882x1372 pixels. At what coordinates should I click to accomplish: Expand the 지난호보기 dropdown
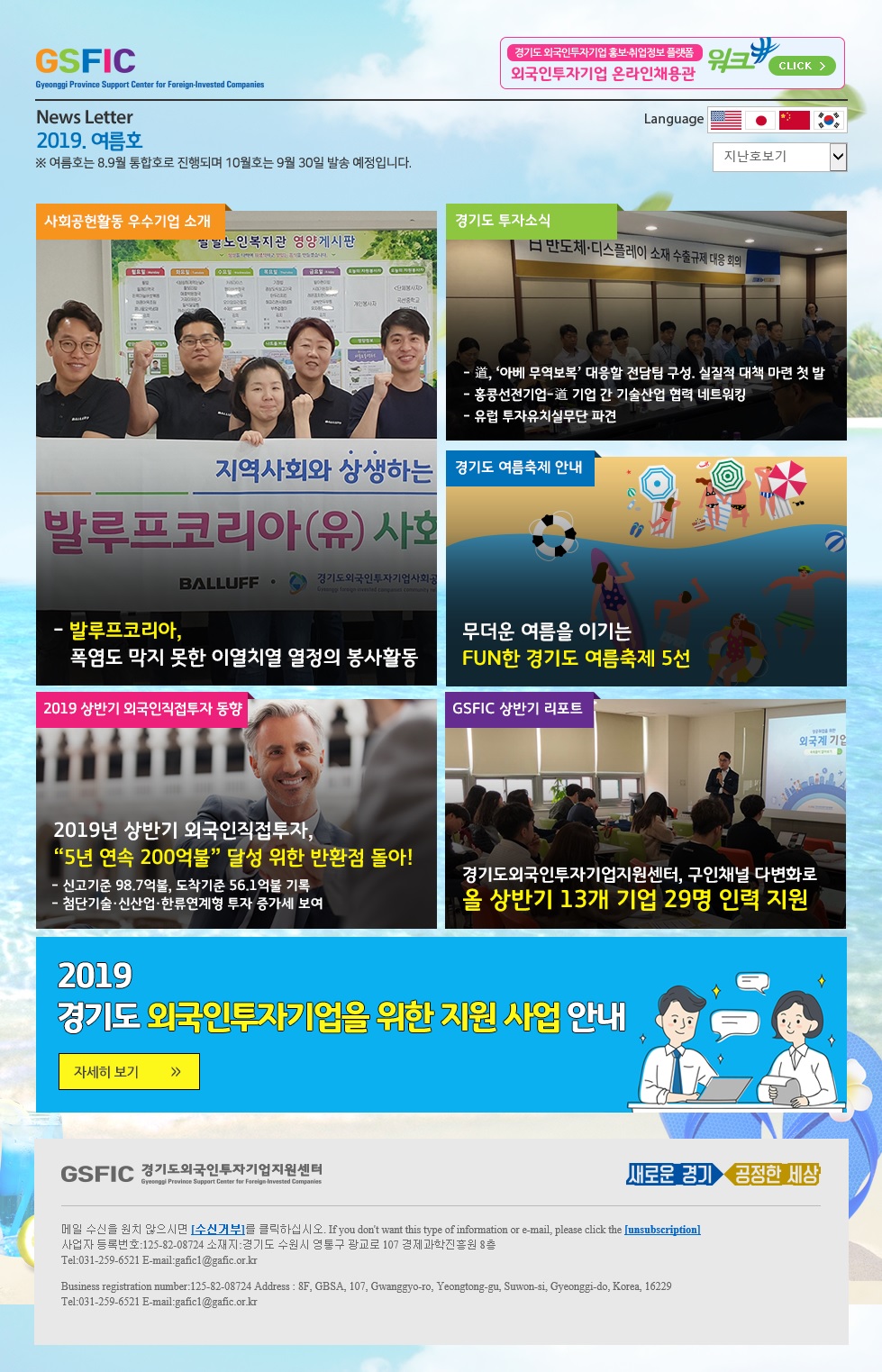[x=779, y=157]
